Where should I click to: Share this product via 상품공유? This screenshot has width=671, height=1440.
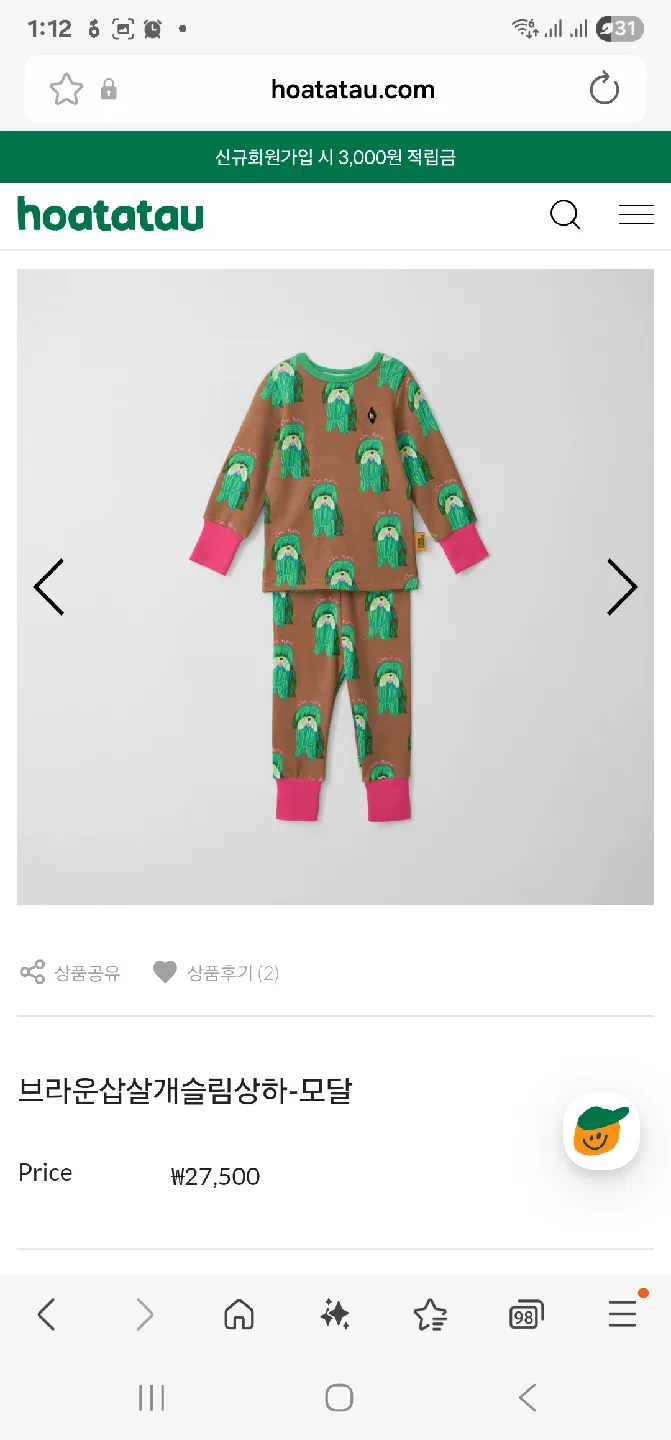pos(70,973)
